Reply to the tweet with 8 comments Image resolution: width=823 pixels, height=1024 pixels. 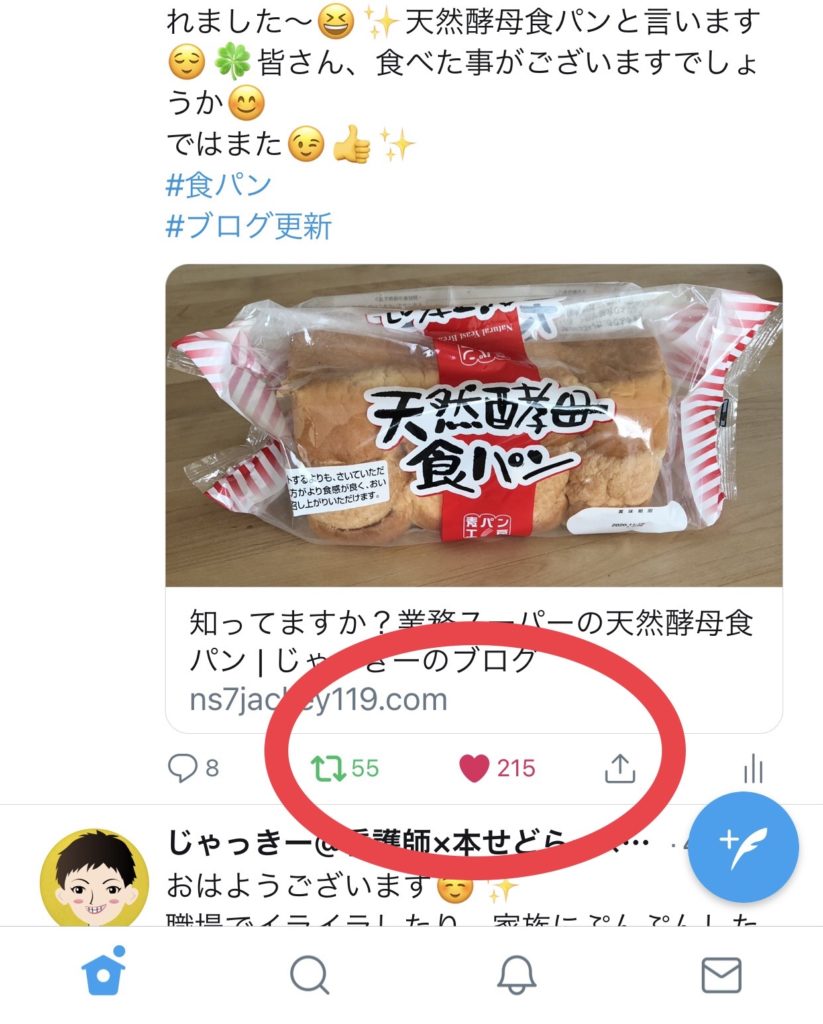pos(182,768)
